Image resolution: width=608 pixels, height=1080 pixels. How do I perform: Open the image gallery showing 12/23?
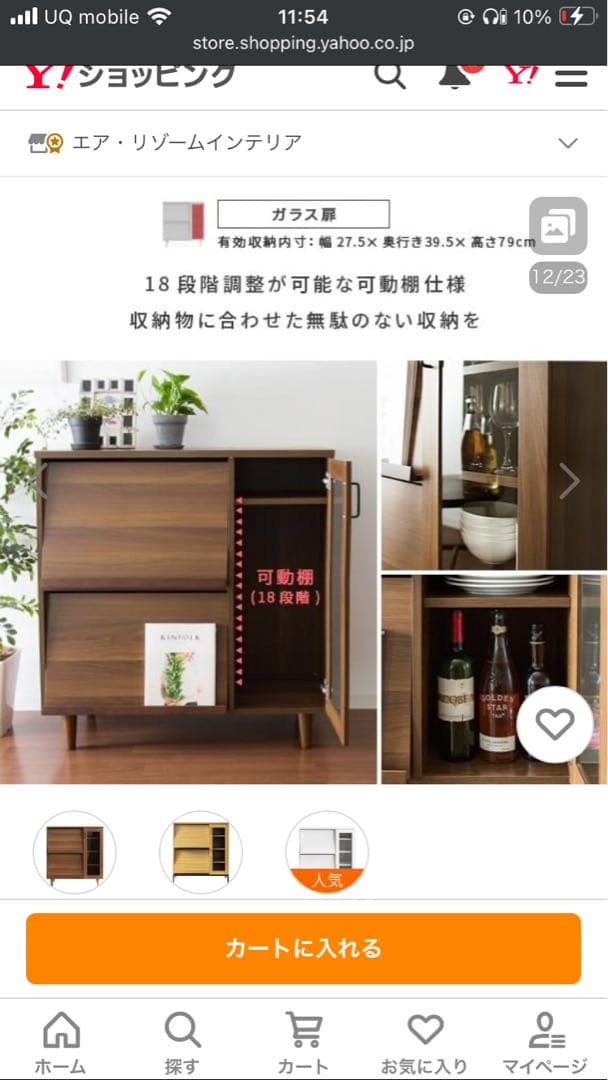point(557,228)
